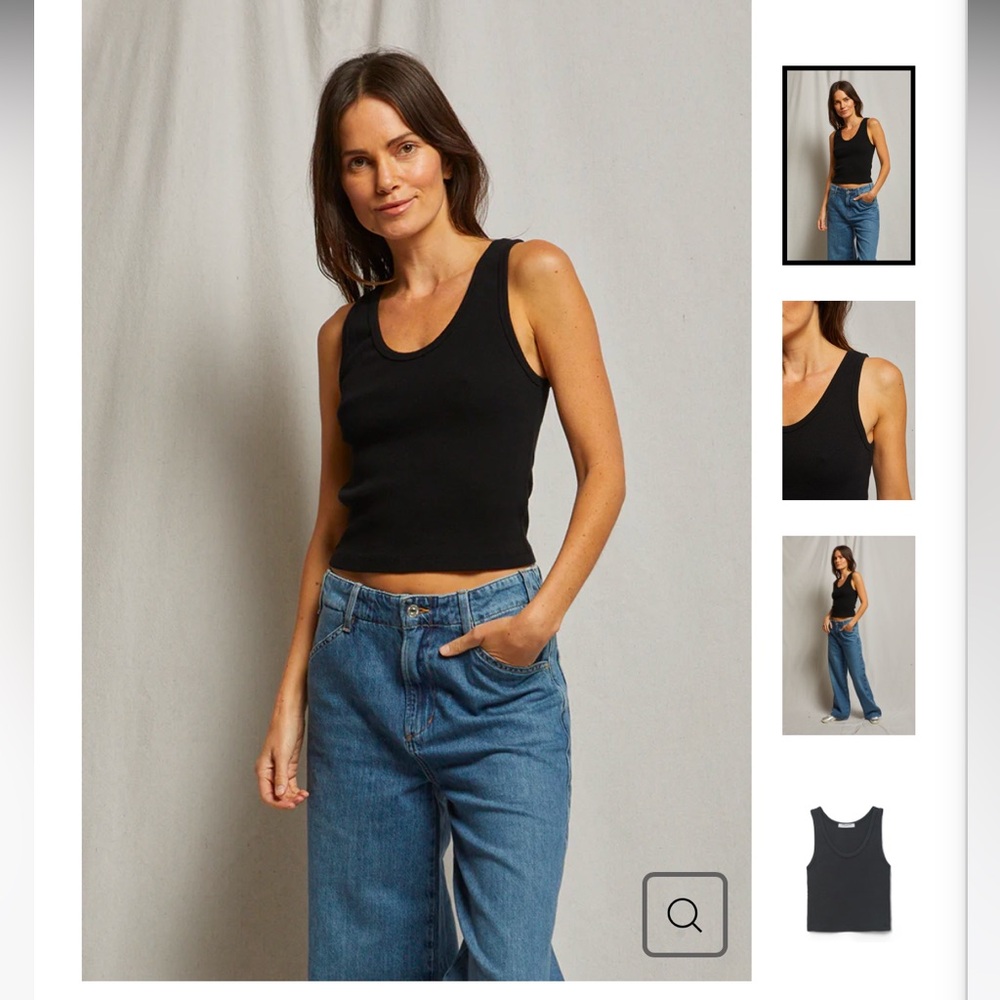View the close-up shoulder thumbnail
The width and height of the screenshot is (1000, 1000).
point(848,400)
